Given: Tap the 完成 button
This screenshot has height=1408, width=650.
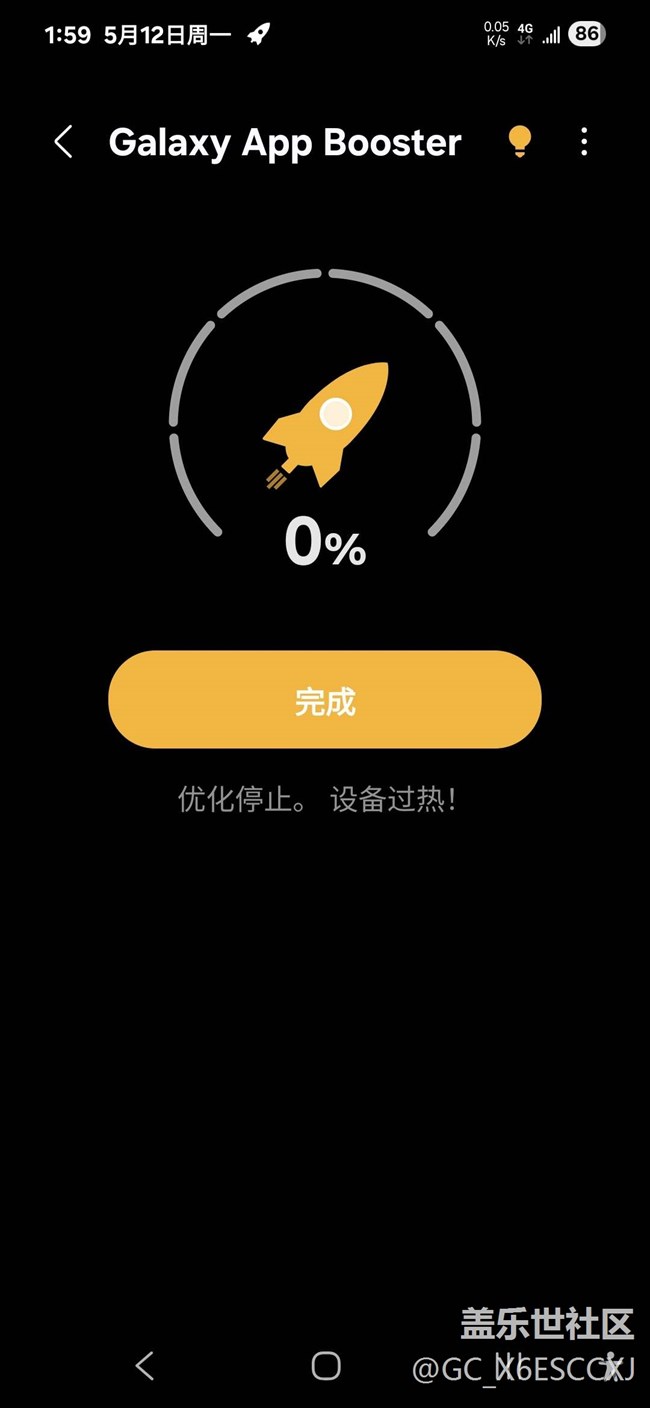Looking at the screenshot, I should pos(325,700).
